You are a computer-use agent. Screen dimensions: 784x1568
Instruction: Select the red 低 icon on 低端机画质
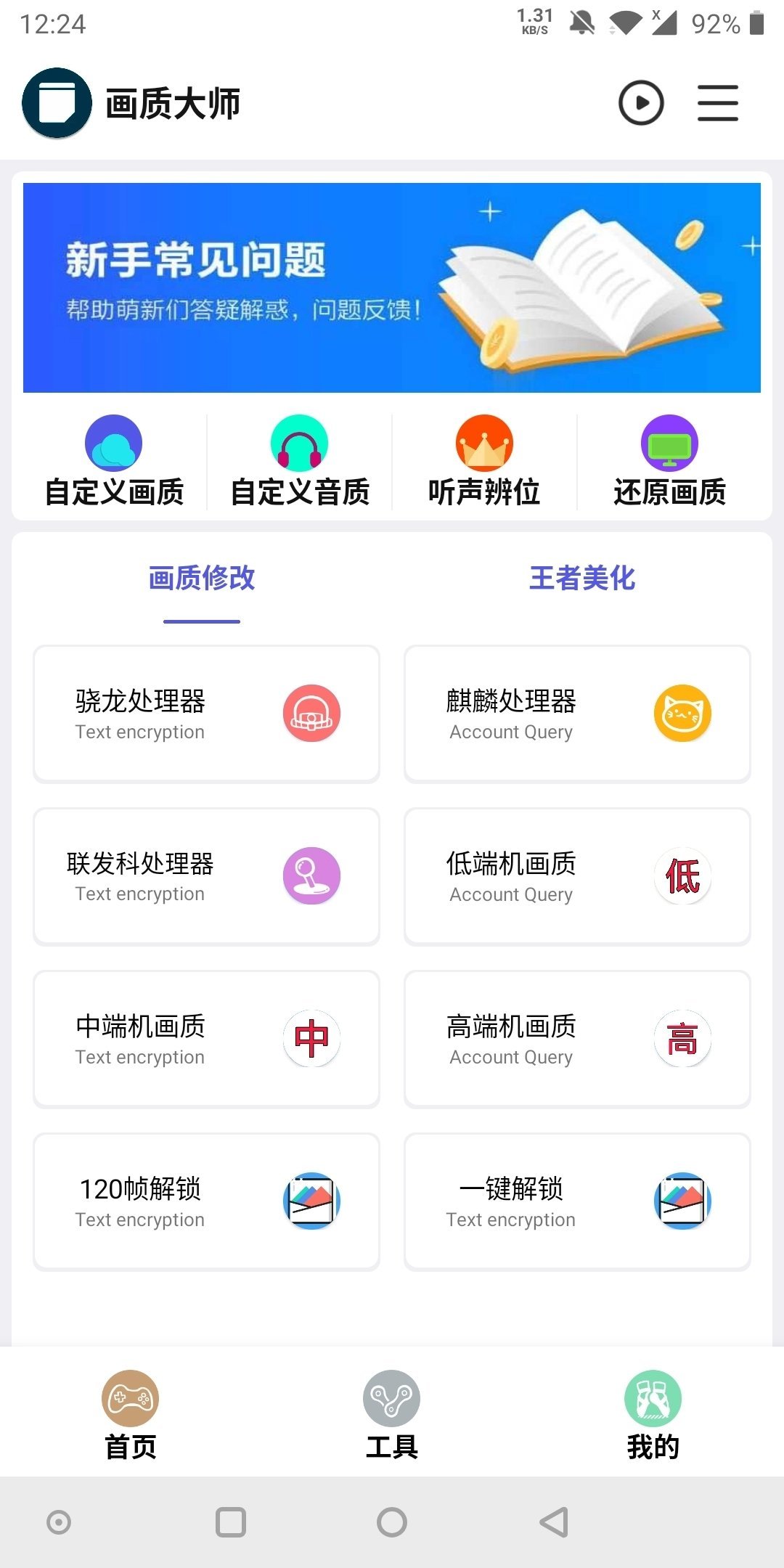tap(683, 875)
